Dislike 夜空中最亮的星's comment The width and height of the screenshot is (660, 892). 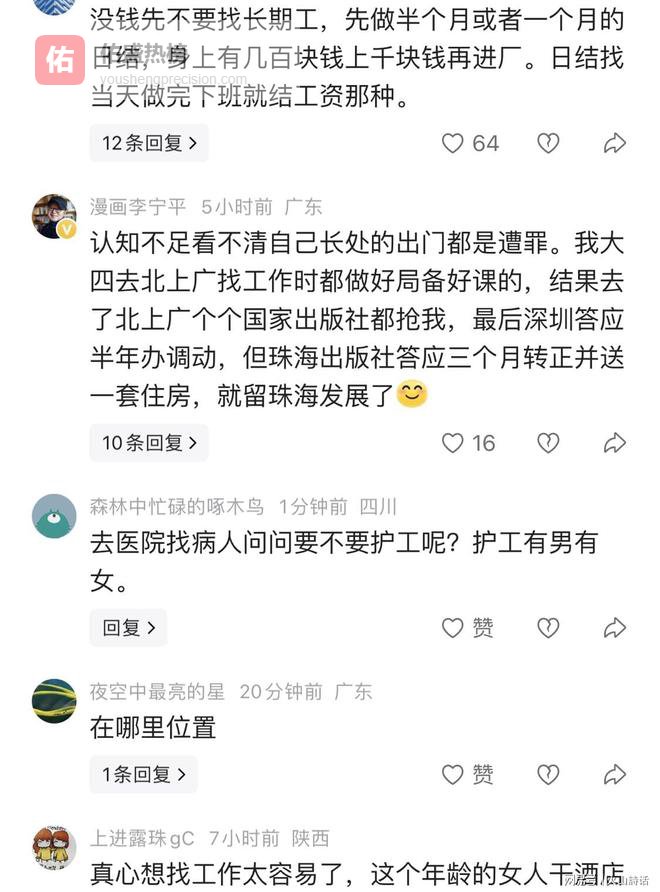pos(548,774)
